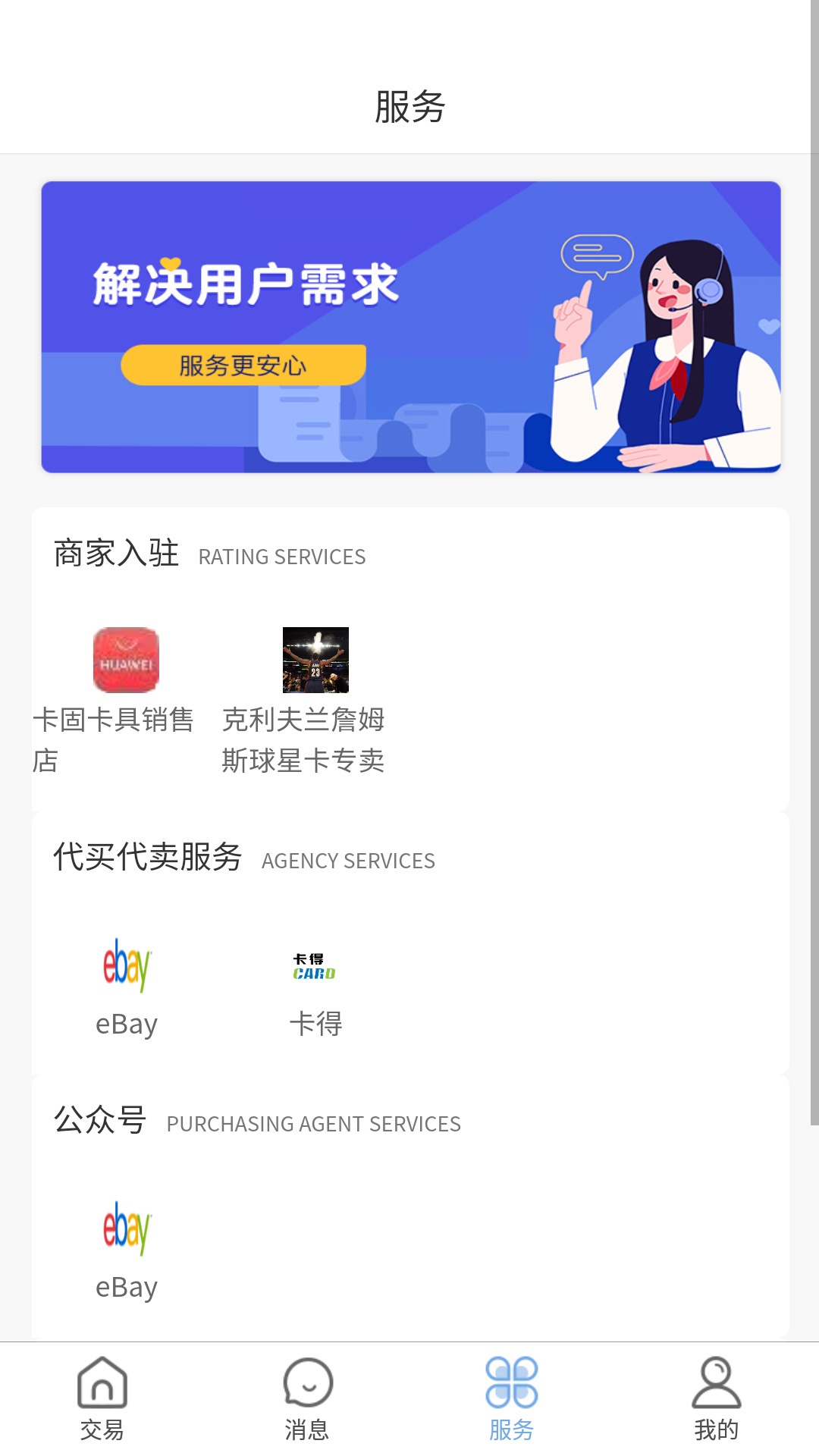Tap the 服务更安心 yellow button
Screen dimensions: 819x1456
[243, 365]
